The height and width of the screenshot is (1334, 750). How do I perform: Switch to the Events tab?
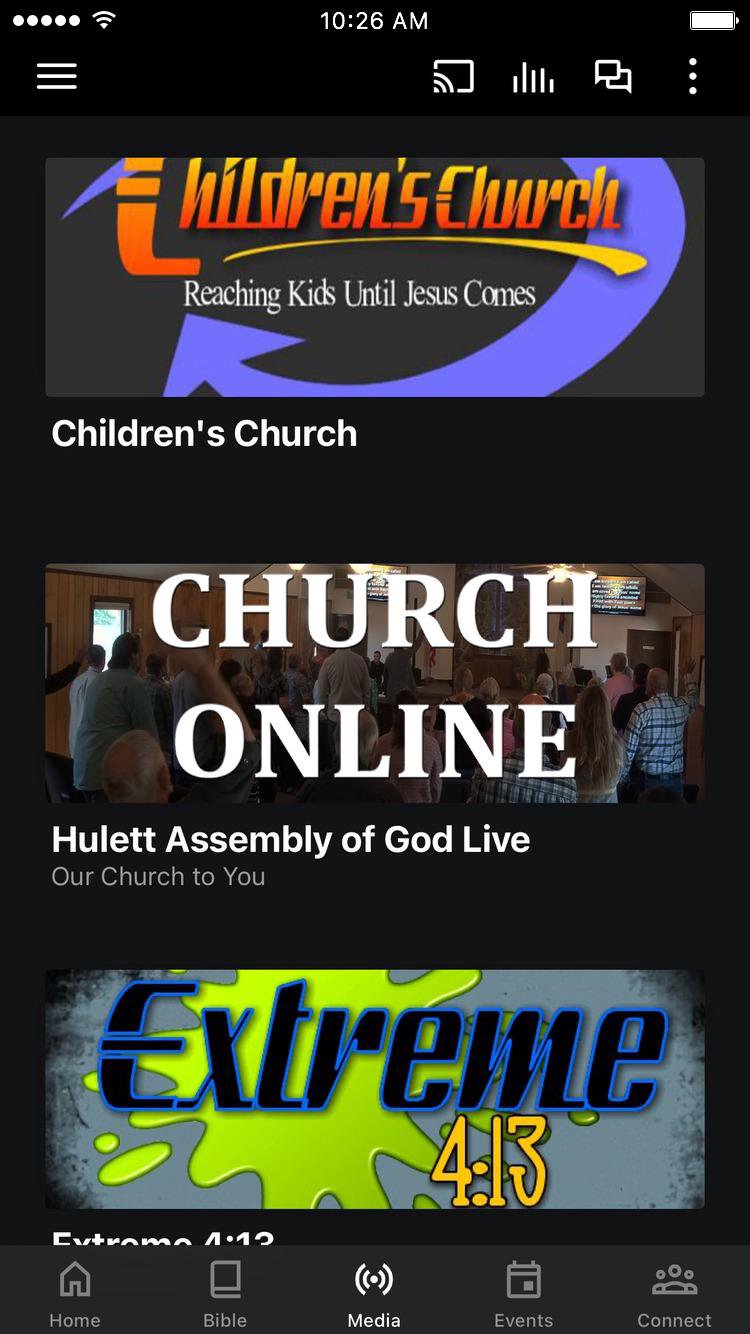coord(523,1293)
